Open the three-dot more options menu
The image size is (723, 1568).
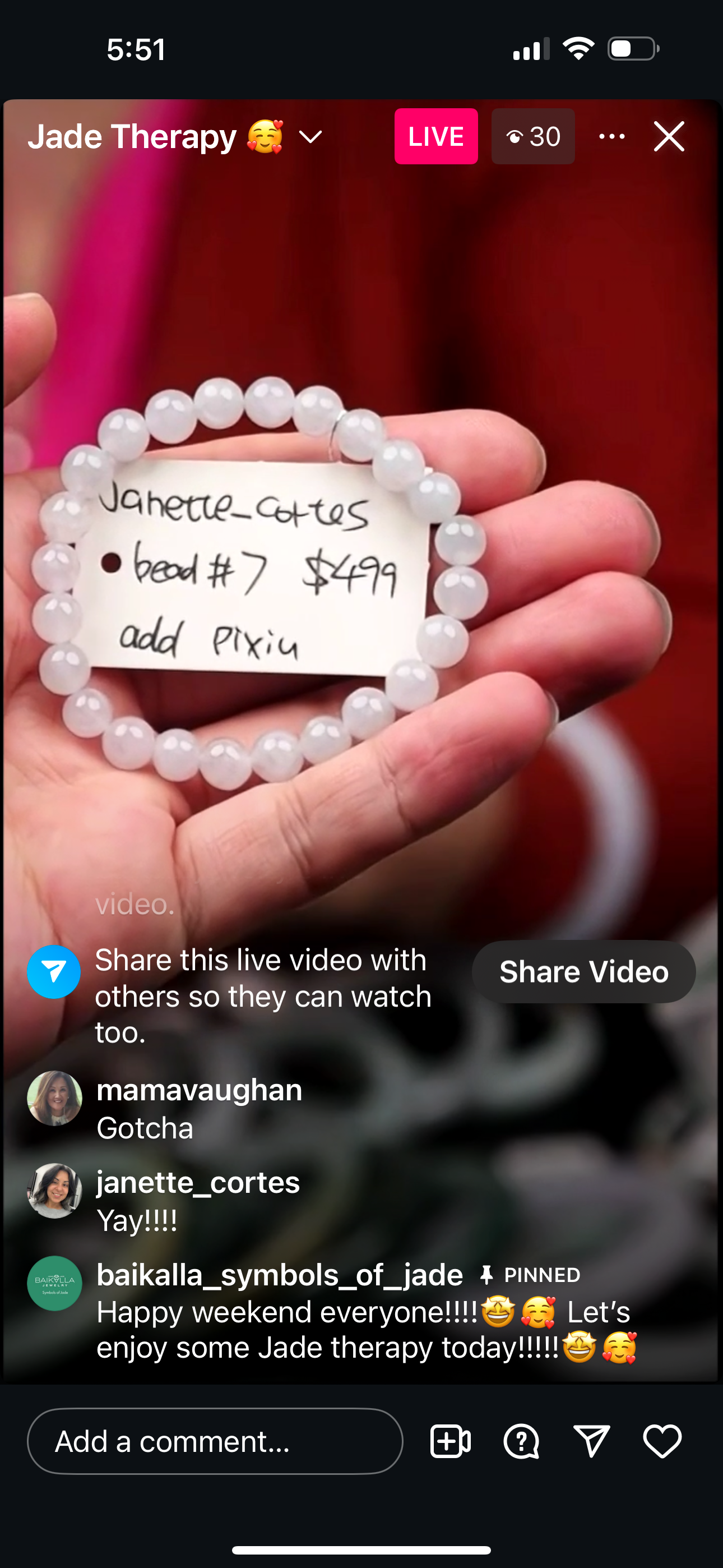(x=611, y=136)
